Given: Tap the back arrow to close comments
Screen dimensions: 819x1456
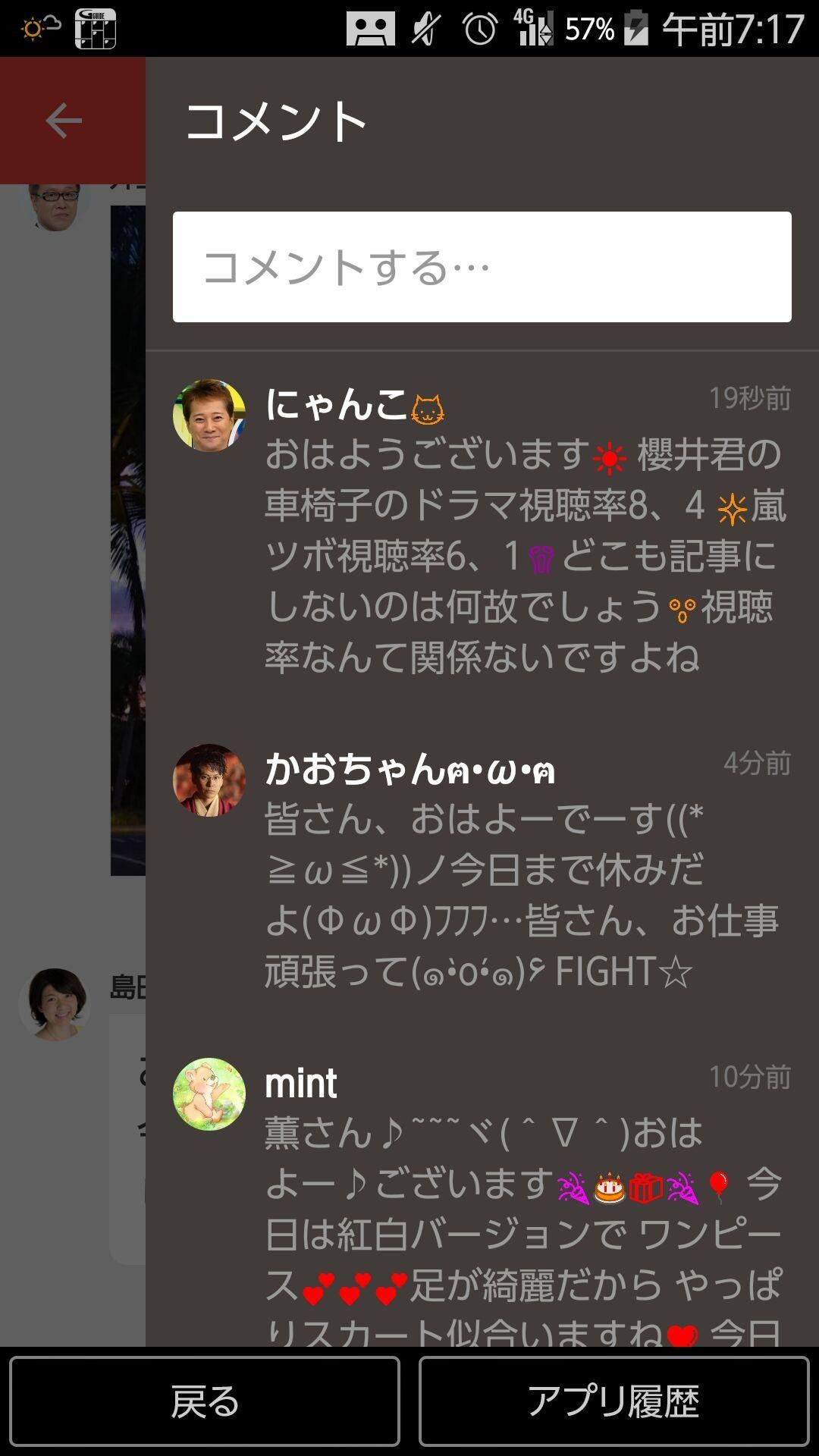Looking at the screenshot, I should coord(64,119).
